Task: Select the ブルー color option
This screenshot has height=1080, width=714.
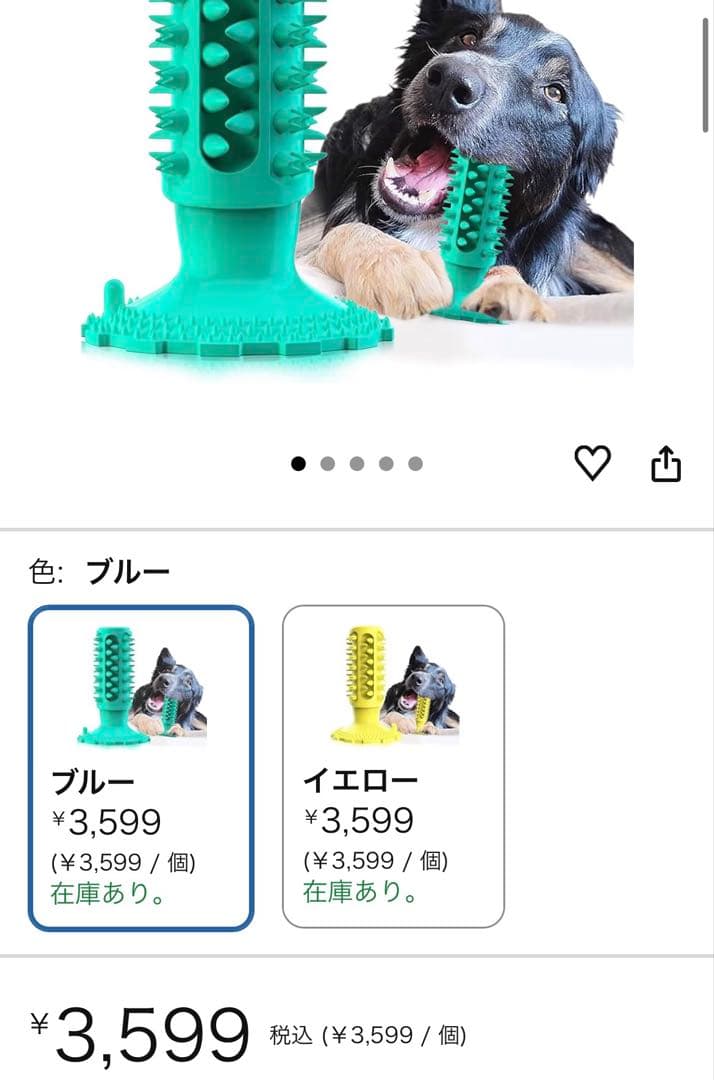Action: point(141,767)
